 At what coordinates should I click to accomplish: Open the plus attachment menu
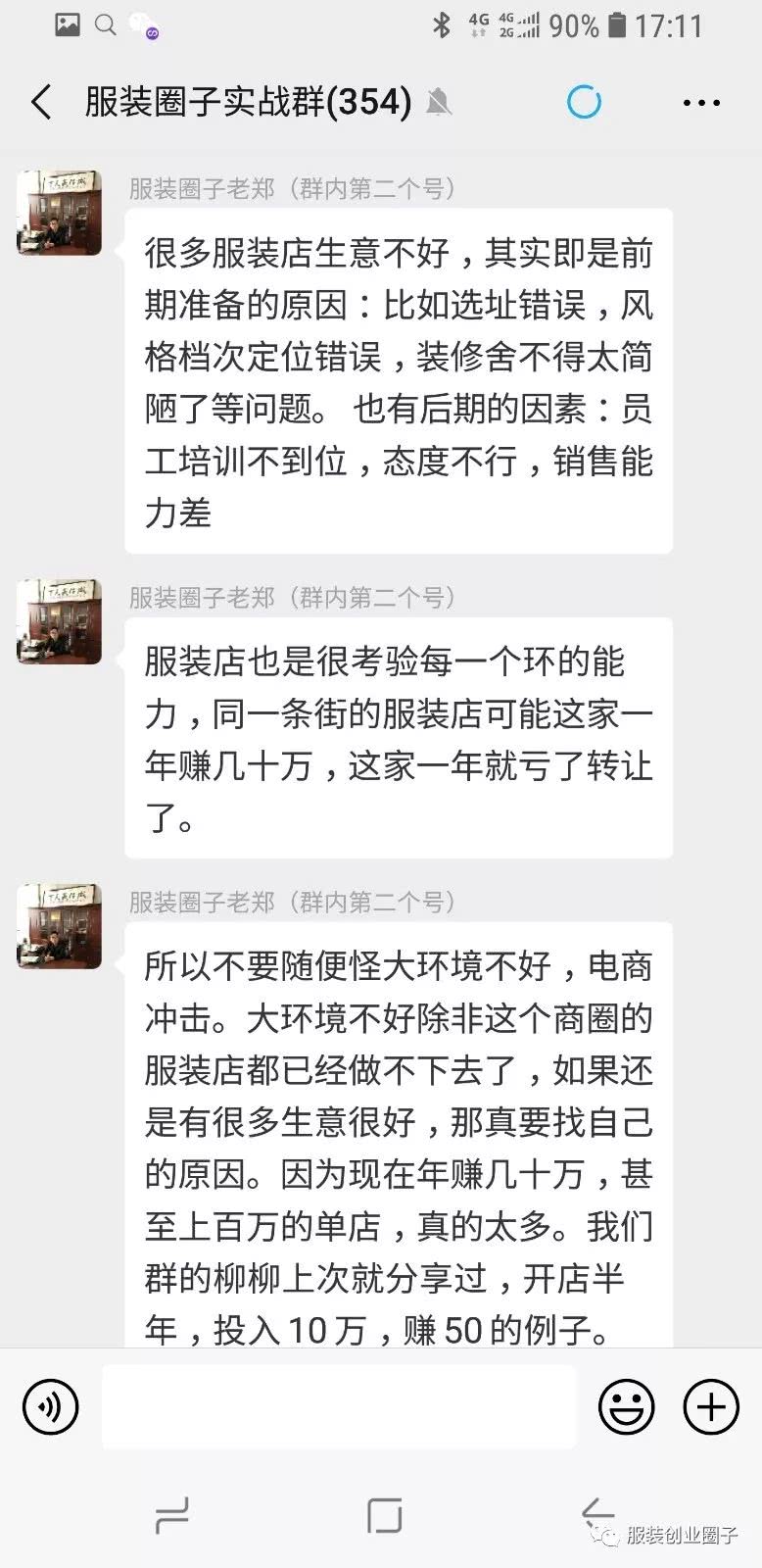pos(710,1407)
